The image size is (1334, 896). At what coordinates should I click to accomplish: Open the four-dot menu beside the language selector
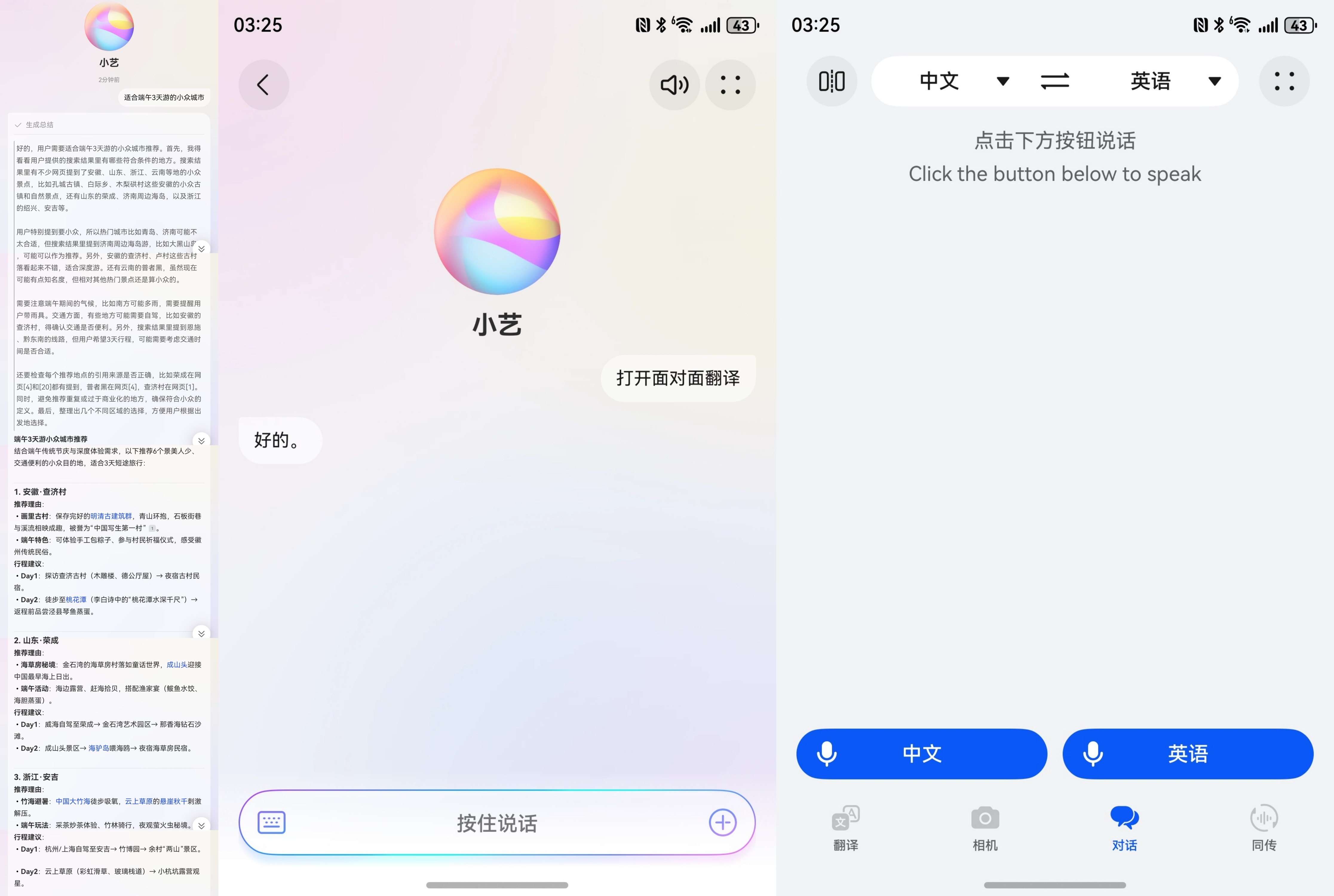1284,81
